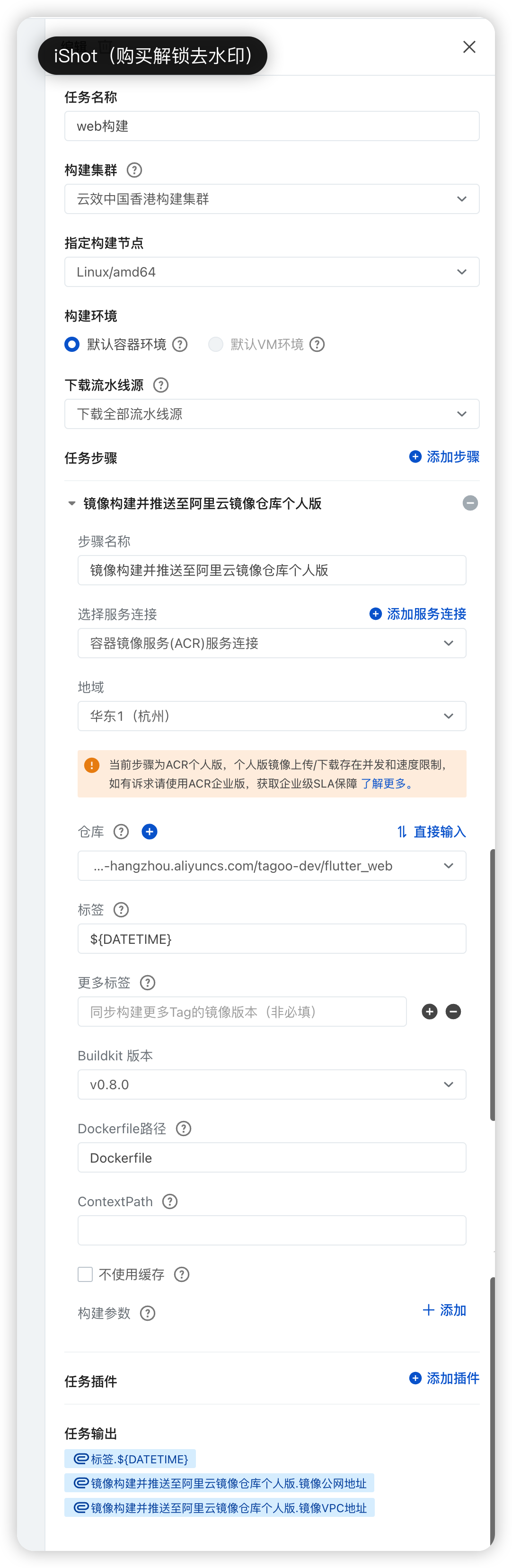This screenshot has height=1568, width=512.
Task: Tap 添加服务连接 link
Action: pyautogui.click(x=418, y=614)
